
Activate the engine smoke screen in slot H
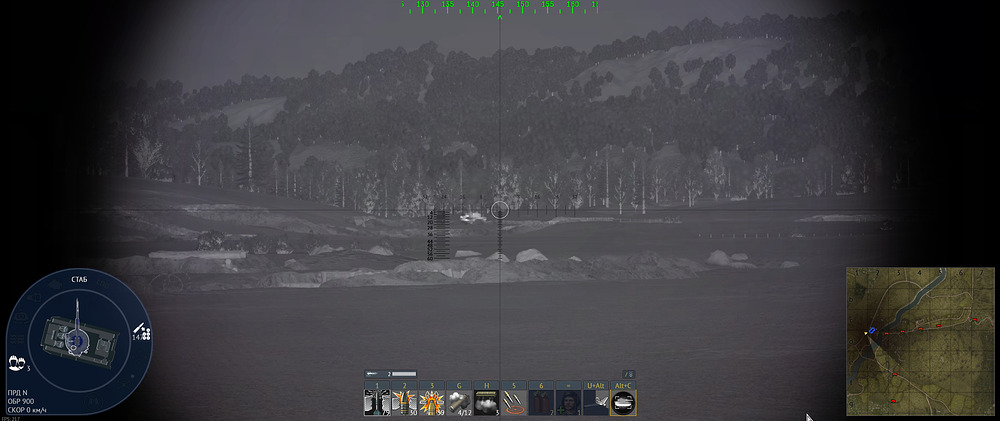point(487,402)
